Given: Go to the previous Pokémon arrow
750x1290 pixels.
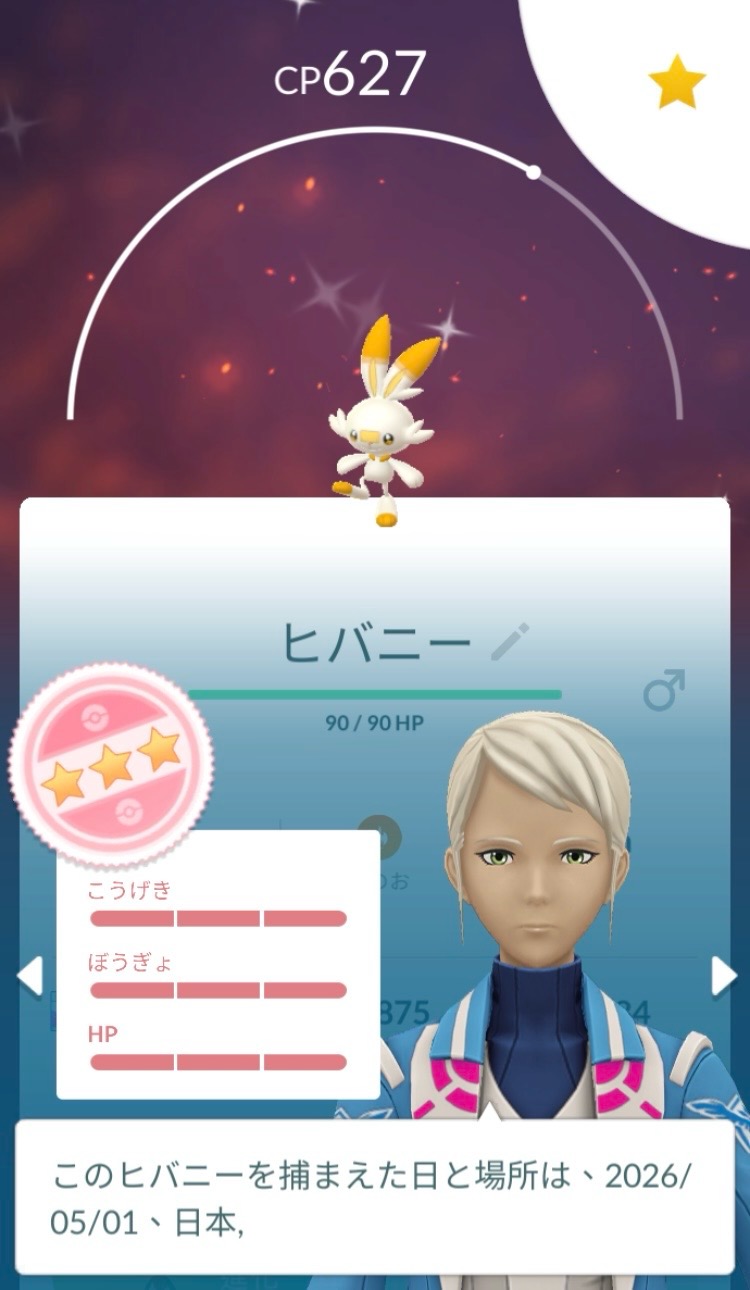Looking at the screenshot, I should pos(30,976).
